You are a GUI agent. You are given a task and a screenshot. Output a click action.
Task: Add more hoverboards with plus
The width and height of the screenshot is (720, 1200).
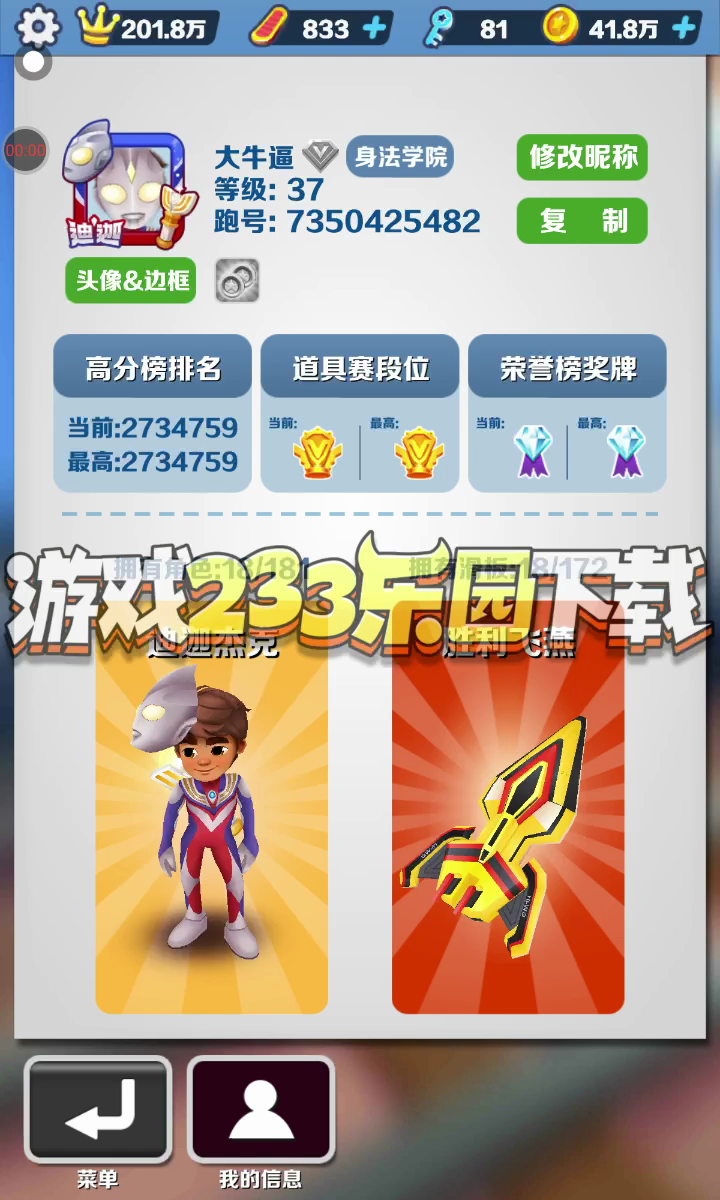click(375, 28)
